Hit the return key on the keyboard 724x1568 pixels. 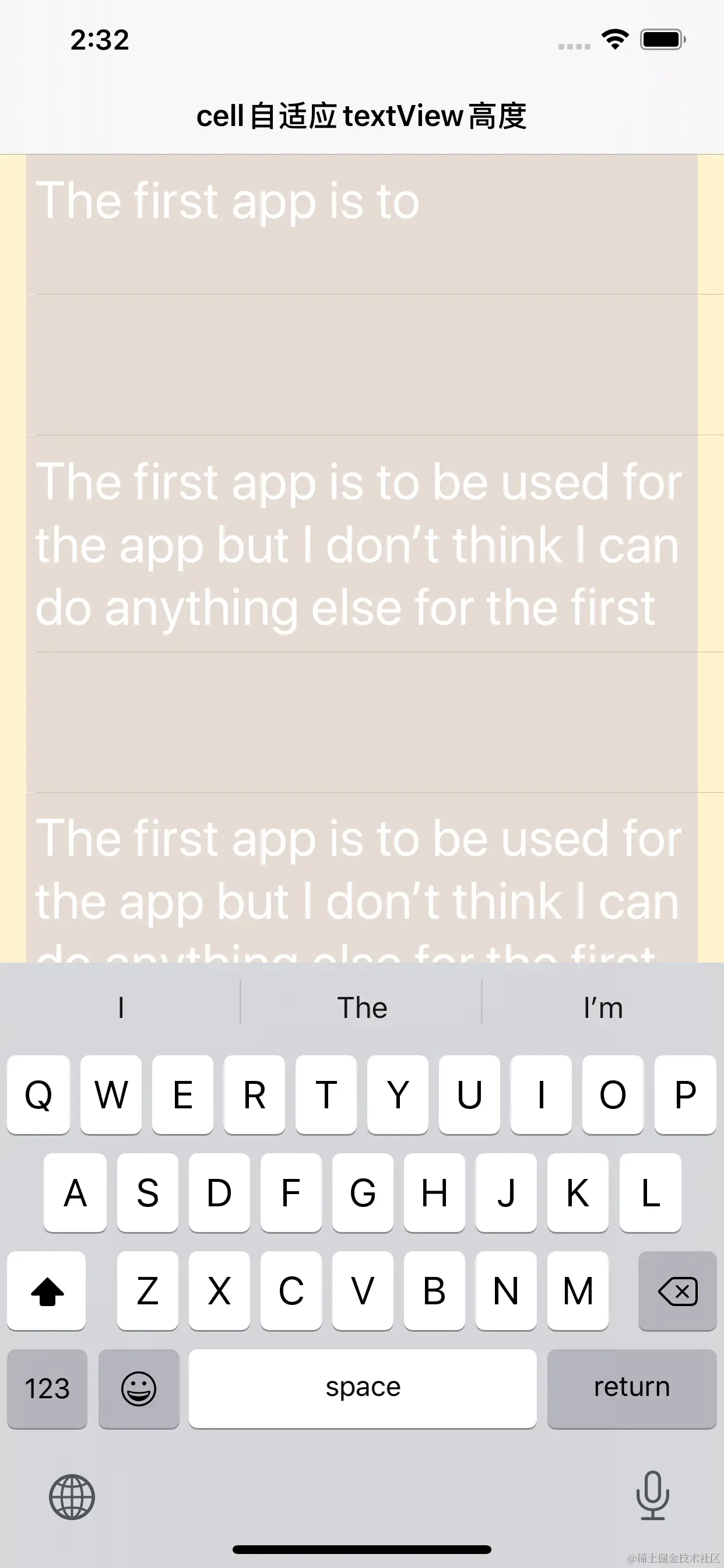click(x=631, y=1388)
